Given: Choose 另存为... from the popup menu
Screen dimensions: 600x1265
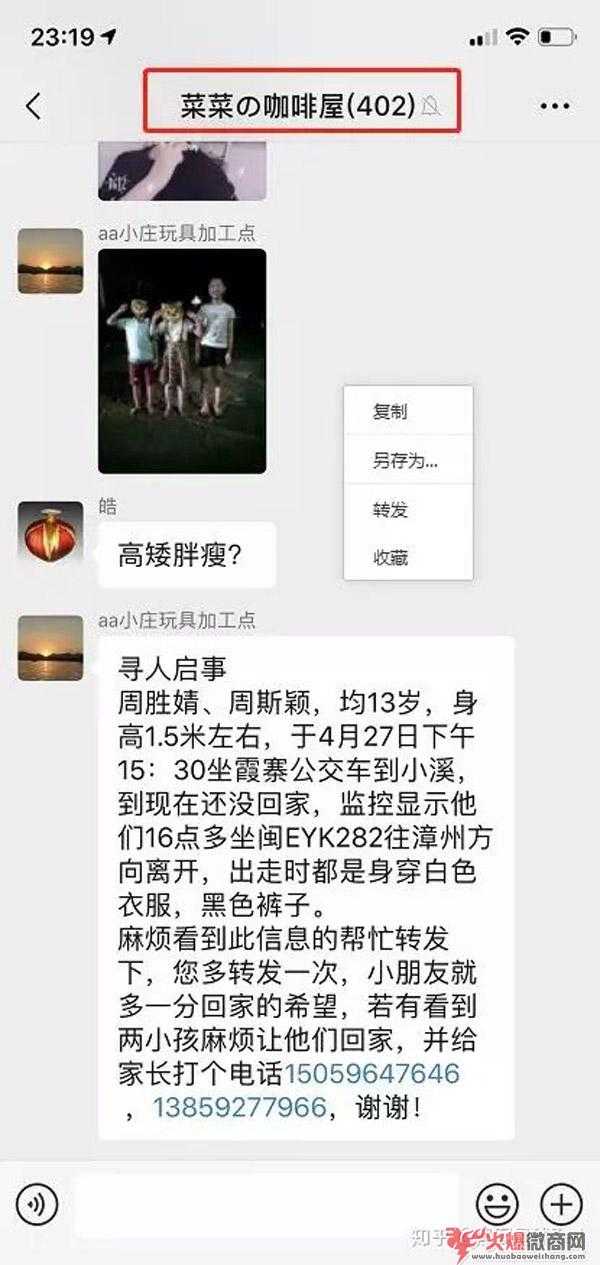Looking at the screenshot, I should (405, 461).
